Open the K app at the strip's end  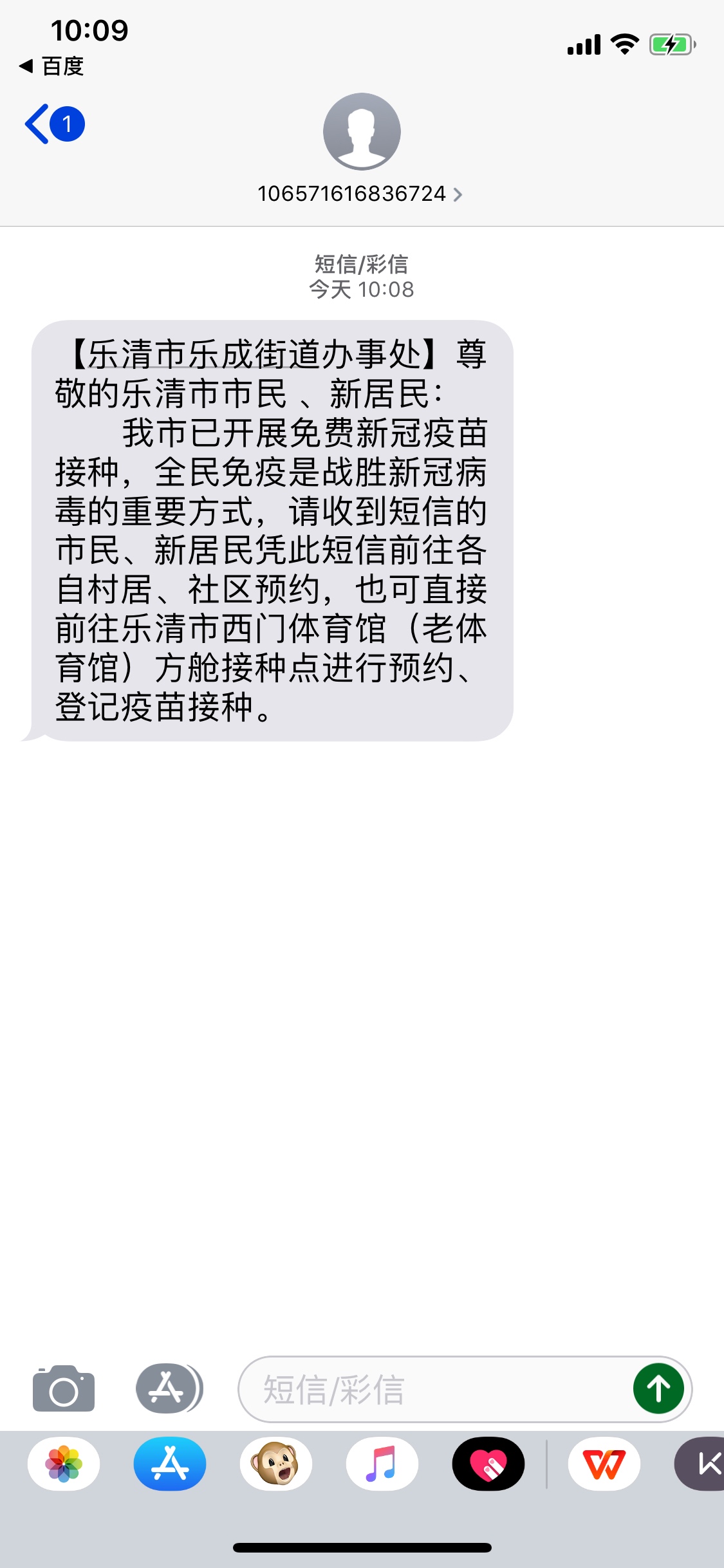click(705, 1464)
